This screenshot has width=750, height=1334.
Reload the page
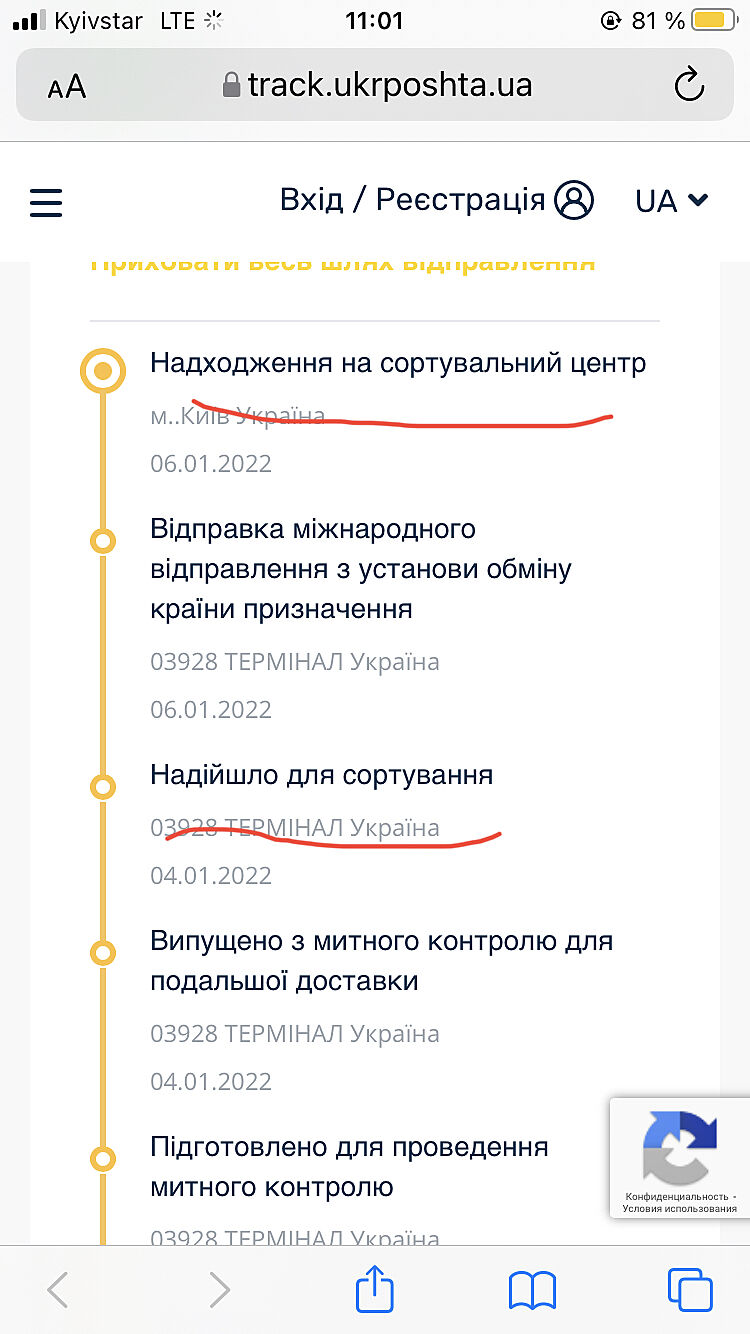click(689, 86)
